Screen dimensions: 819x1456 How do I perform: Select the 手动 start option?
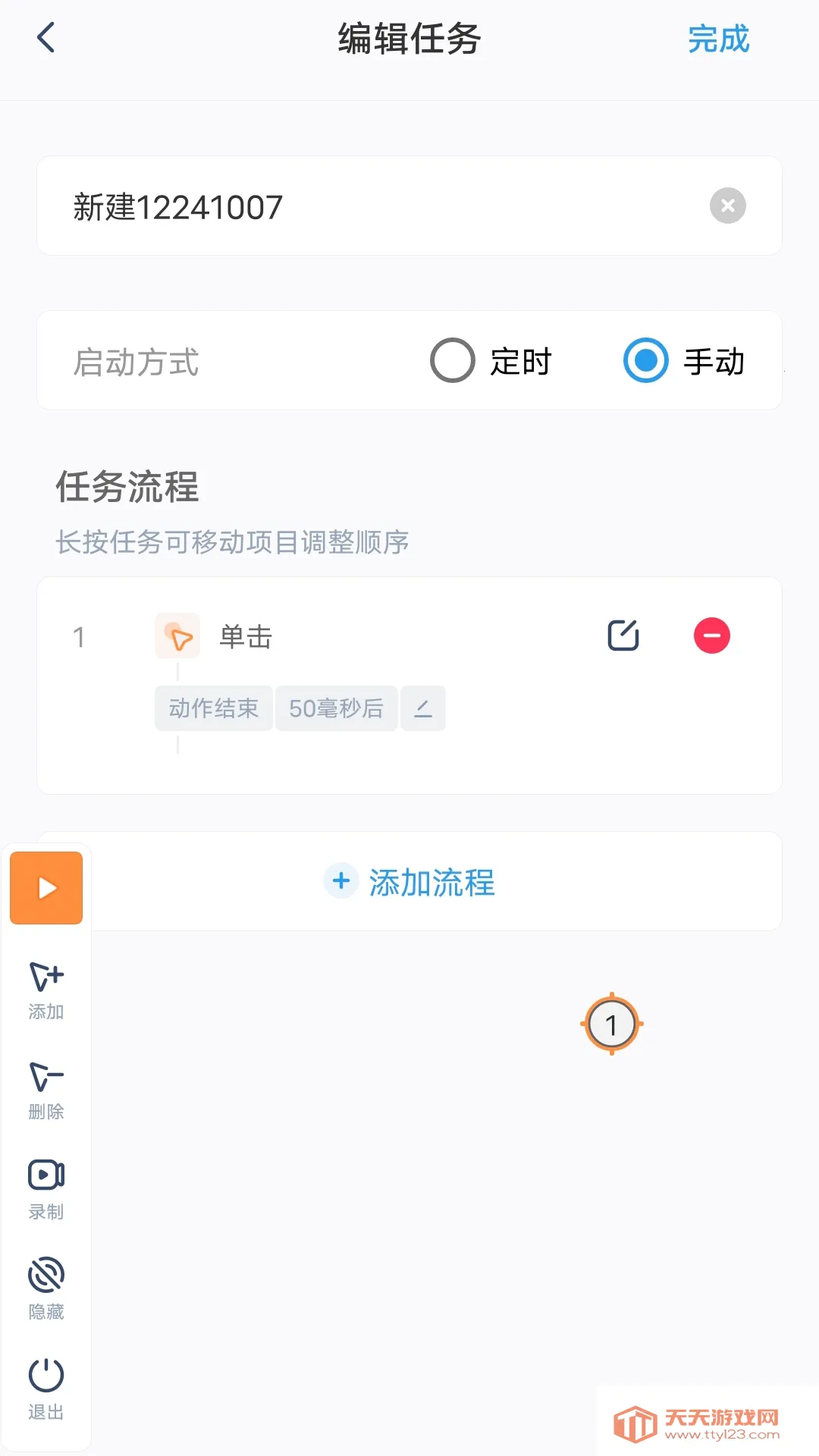645,361
